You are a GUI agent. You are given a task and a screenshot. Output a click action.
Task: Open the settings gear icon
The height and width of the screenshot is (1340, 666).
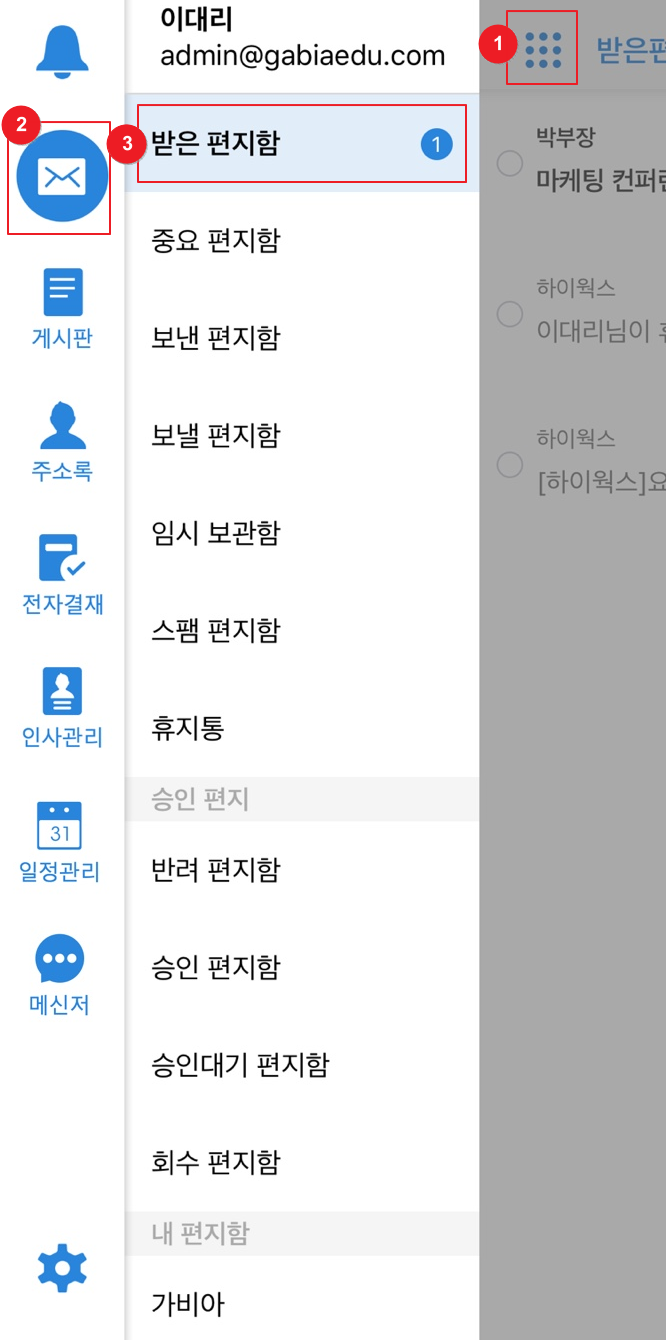[x=62, y=1269]
